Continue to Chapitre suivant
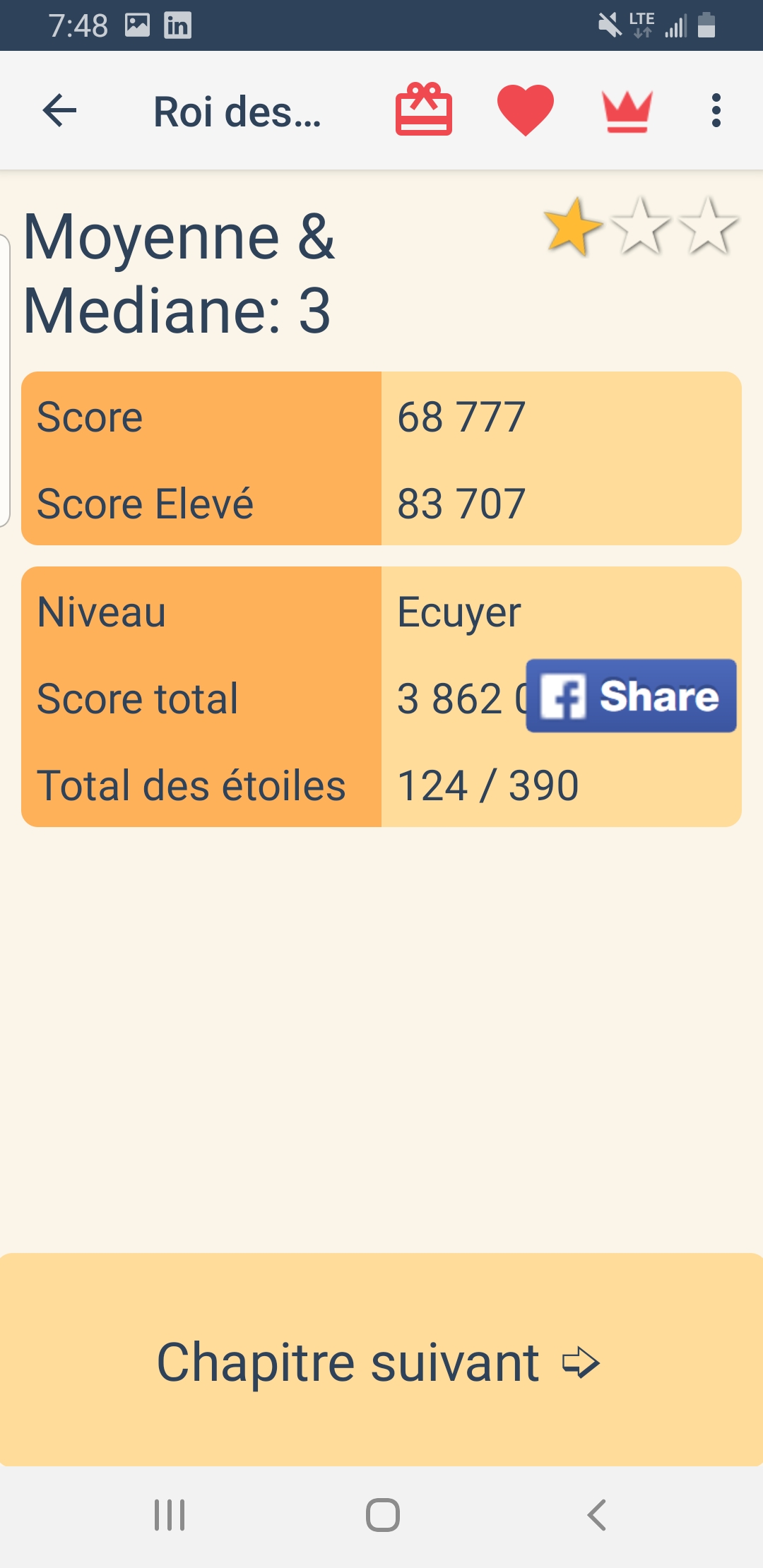This screenshot has width=763, height=1568. [x=381, y=1361]
